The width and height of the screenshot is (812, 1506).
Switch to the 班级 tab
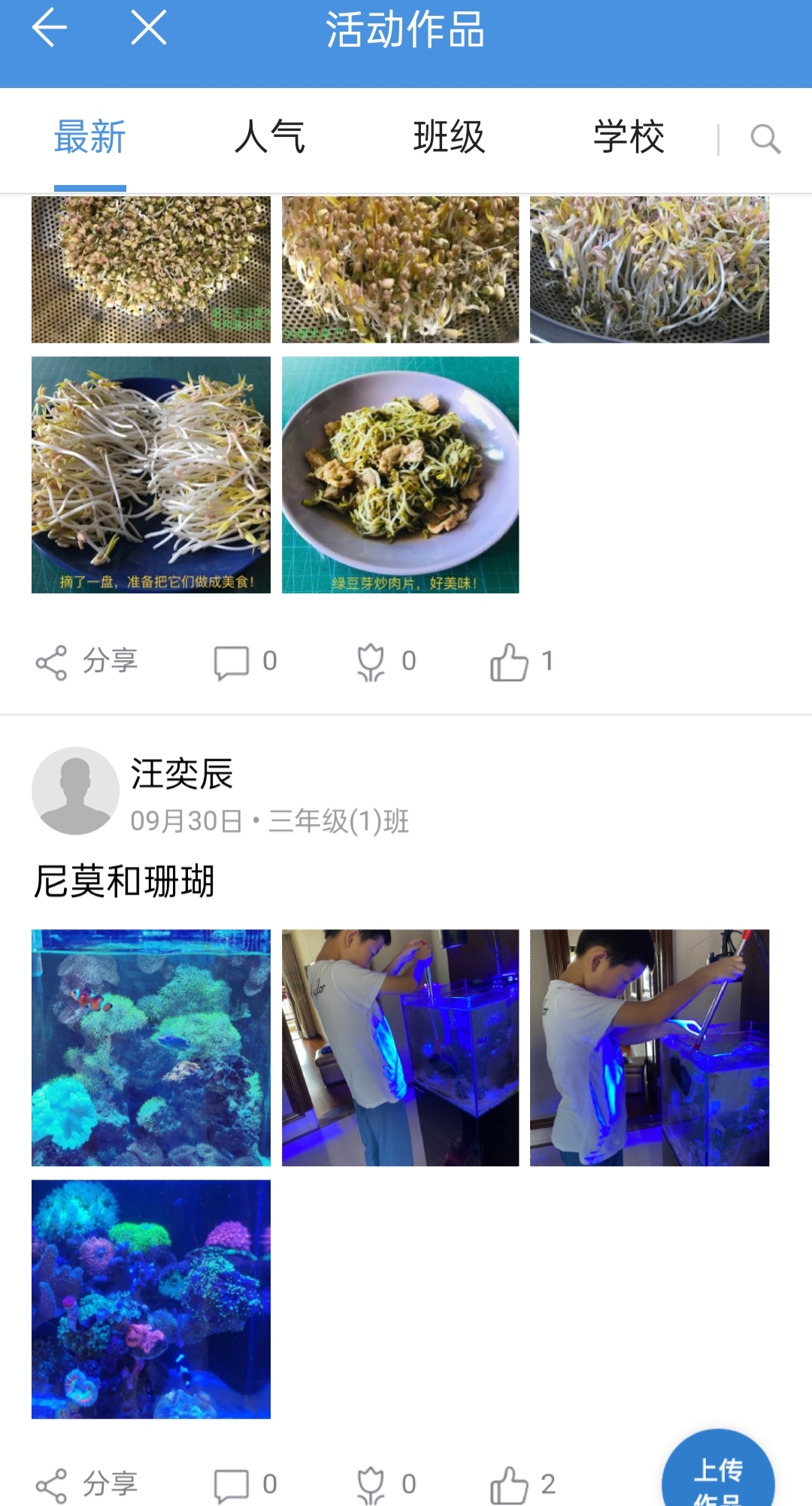(x=449, y=138)
